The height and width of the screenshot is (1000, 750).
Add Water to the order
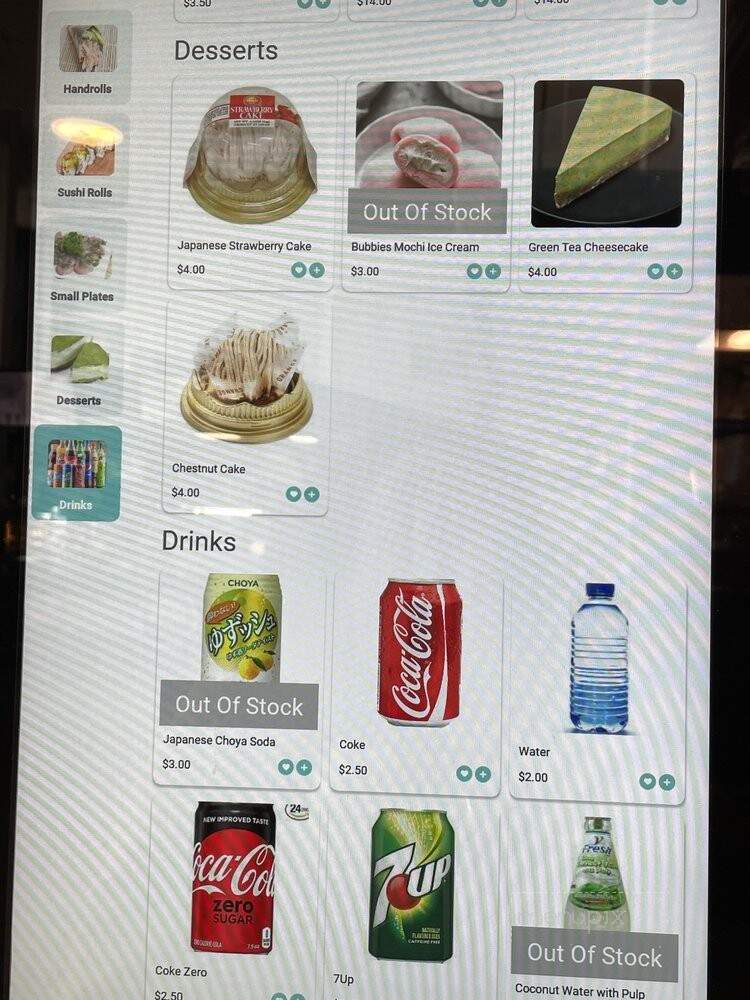click(667, 782)
